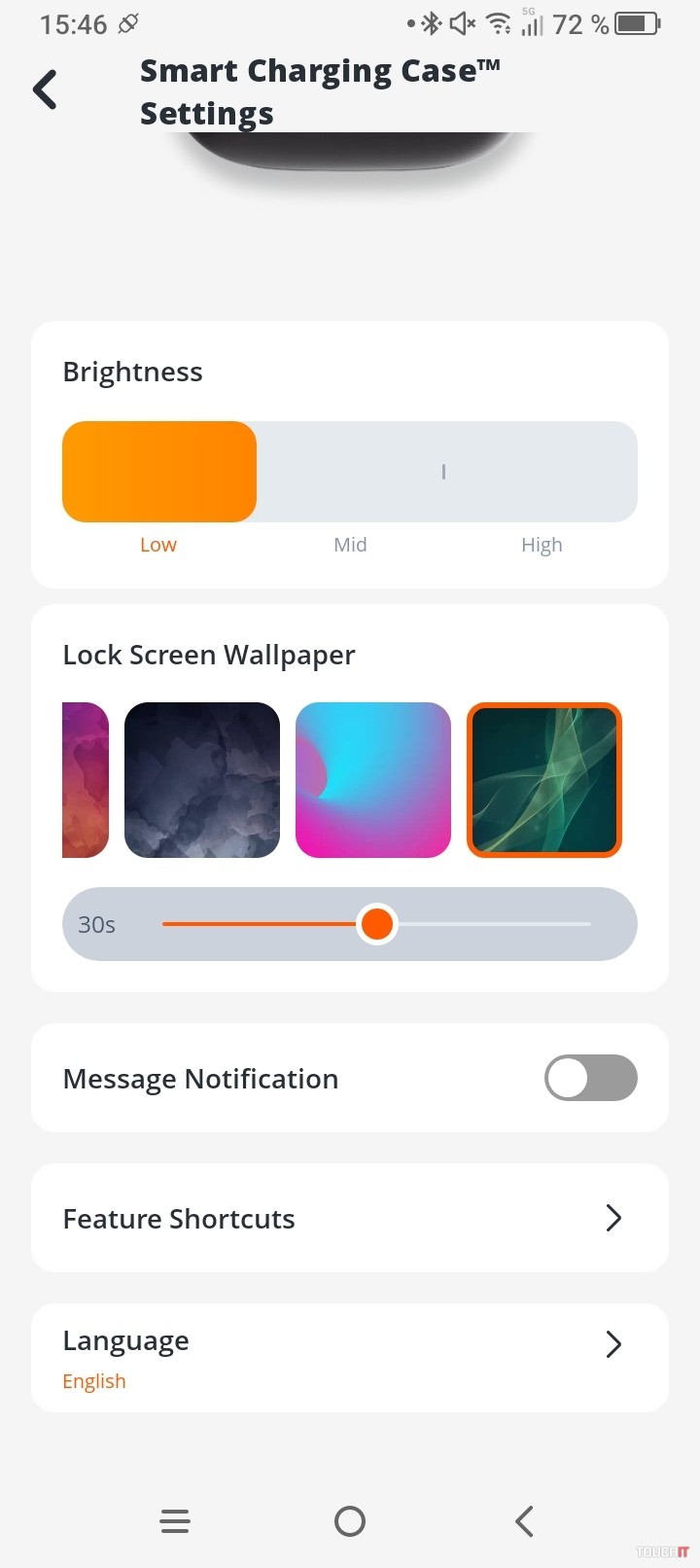Choose the dark gray clouds wallpaper
Viewport: 700px width, 1568px height.
(x=202, y=780)
